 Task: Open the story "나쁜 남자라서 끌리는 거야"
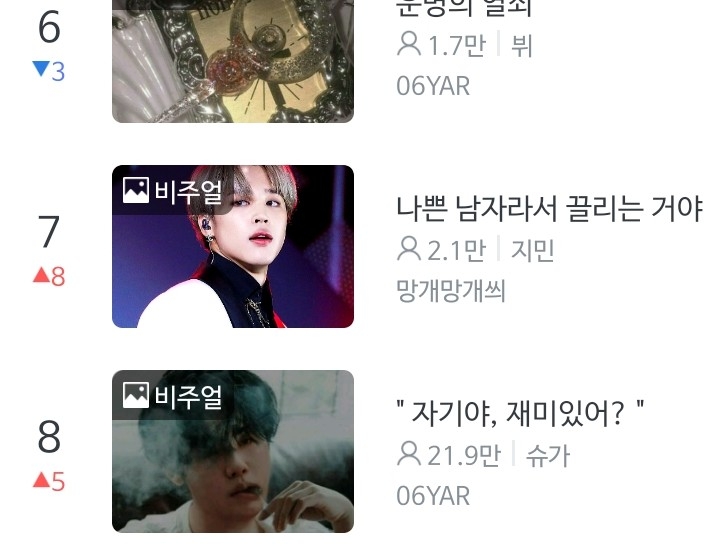(548, 210)
